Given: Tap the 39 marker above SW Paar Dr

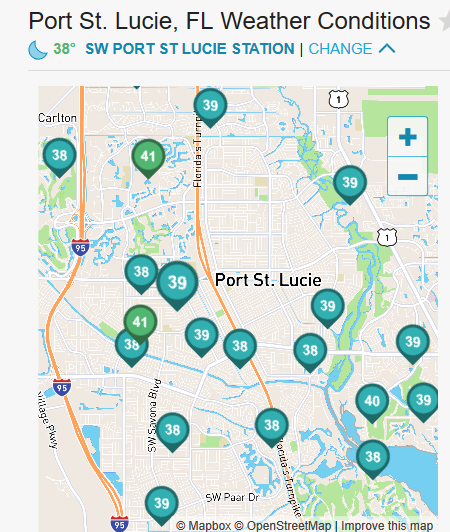Looking at the screenshot, I should (x=162, y=505).
